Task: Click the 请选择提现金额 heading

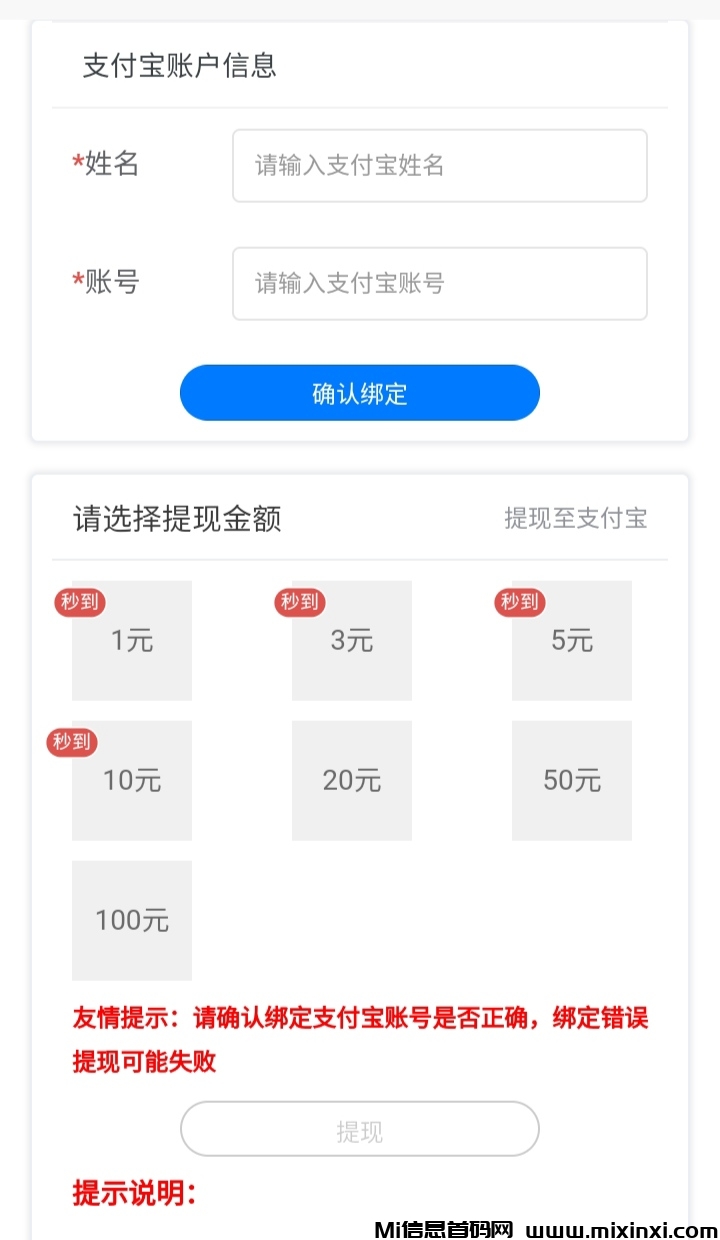Action: tap(176, 519)
